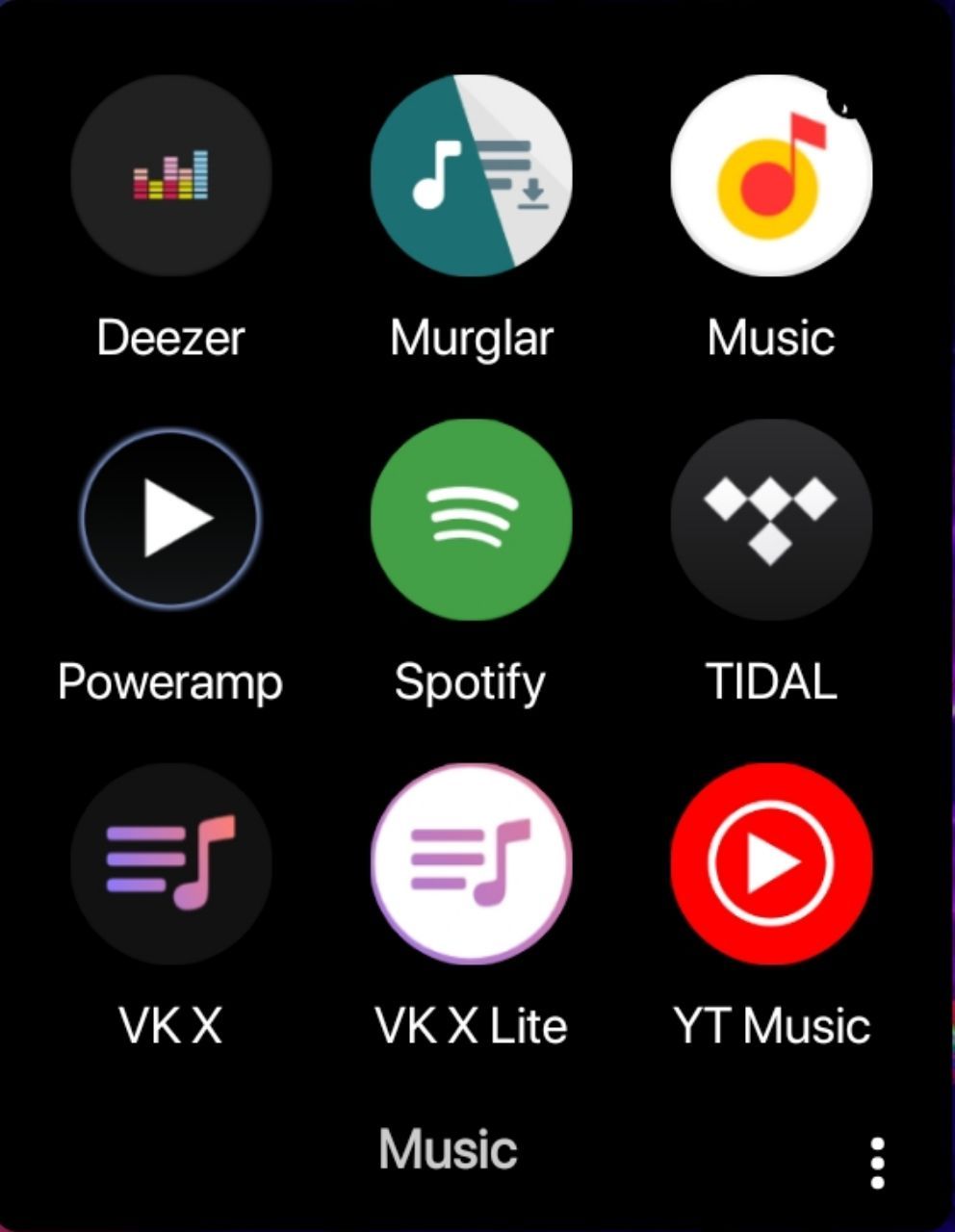Launch VK X Lite

pos(472,863)
